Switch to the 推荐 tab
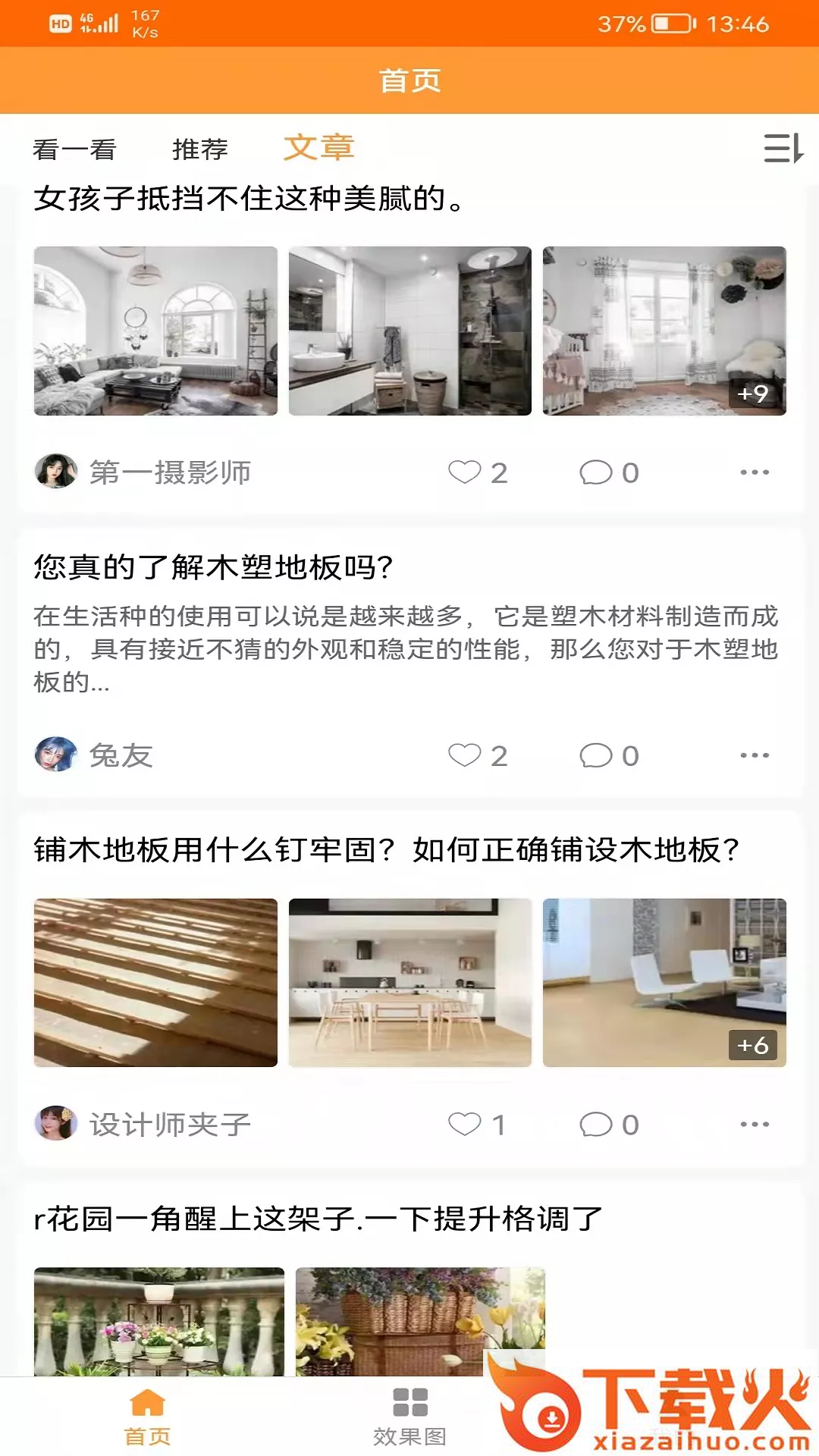The height and width of the screenshot is (1456, 819). coord(200,149)
